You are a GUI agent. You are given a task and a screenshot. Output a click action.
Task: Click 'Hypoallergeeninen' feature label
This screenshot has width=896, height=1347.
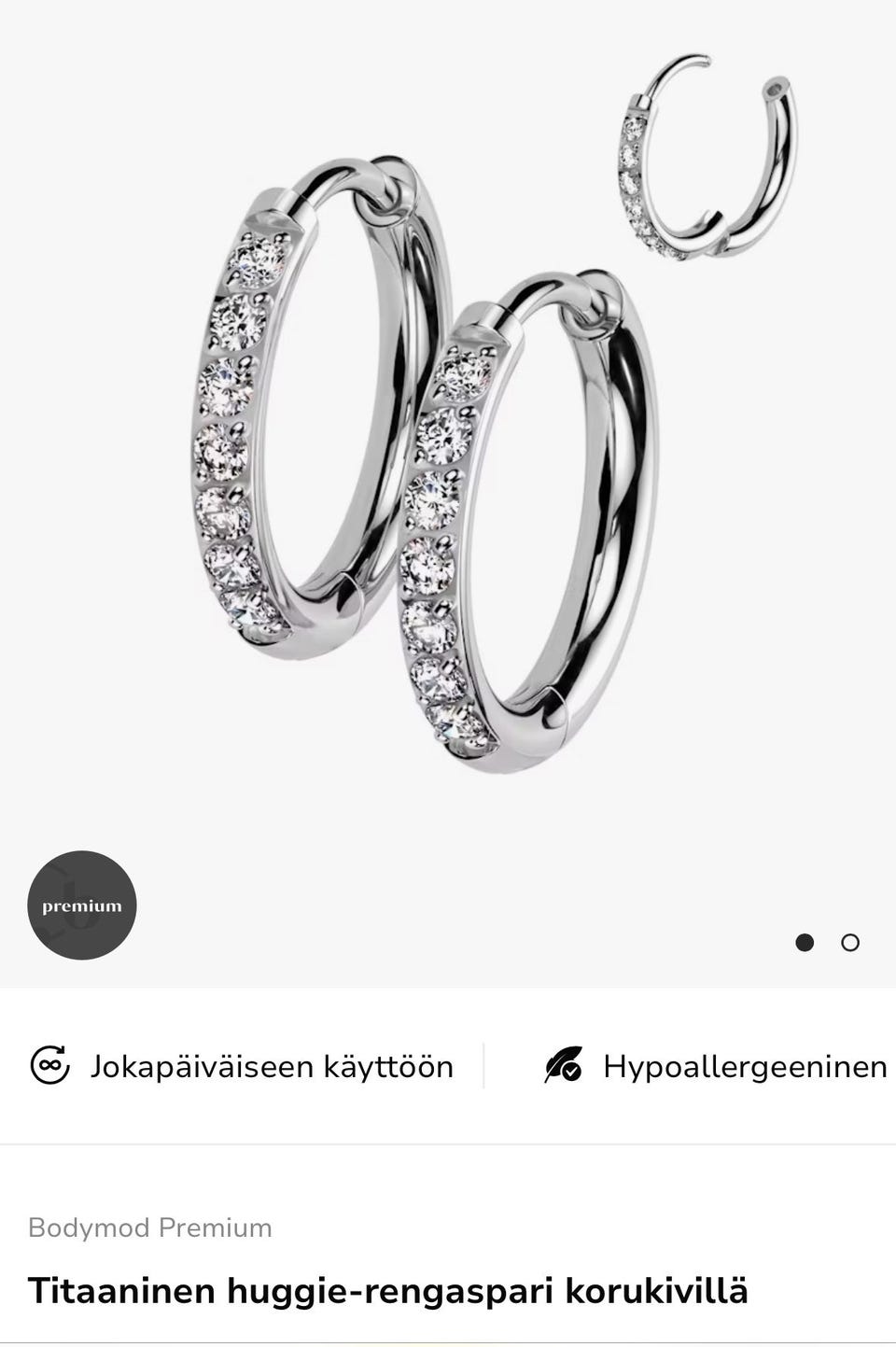tap(745, 1064)
